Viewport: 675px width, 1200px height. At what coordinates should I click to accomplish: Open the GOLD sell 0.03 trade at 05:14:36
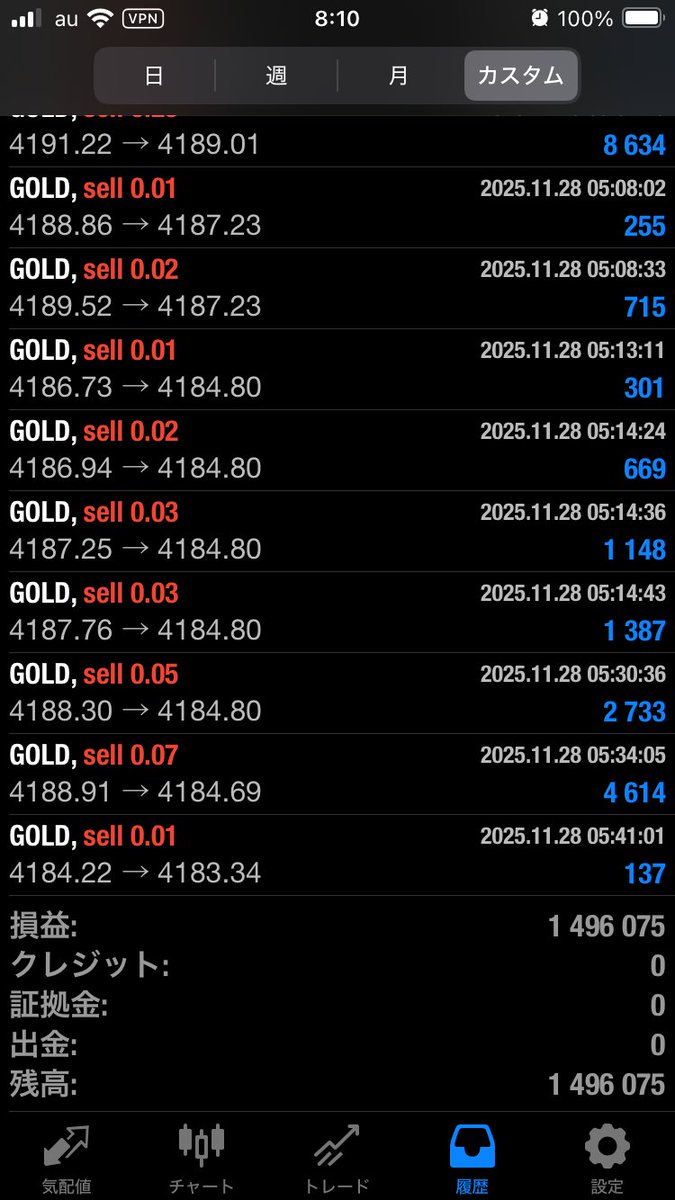click(337, 531)
